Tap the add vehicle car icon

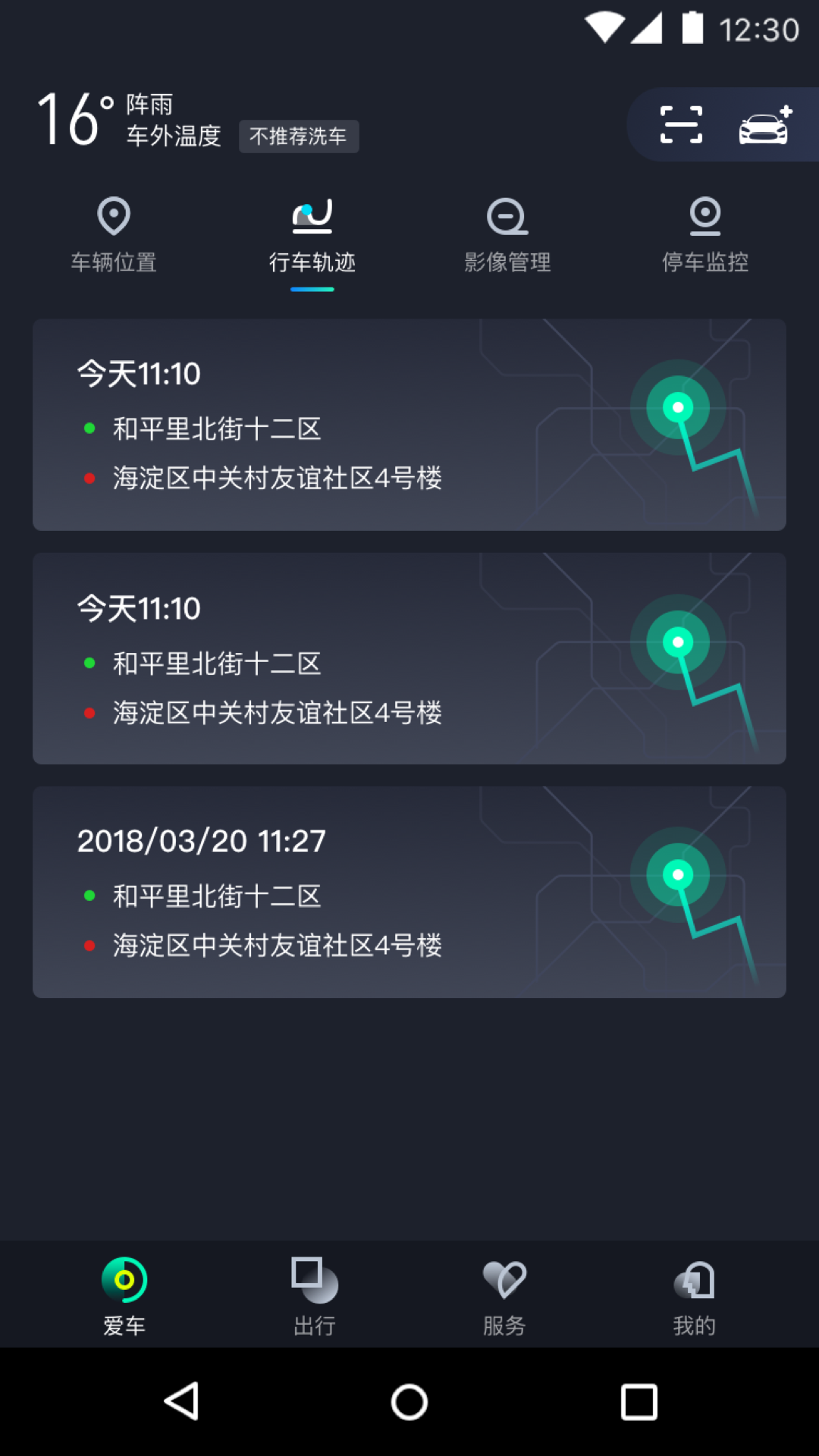[x=764, y=125]
